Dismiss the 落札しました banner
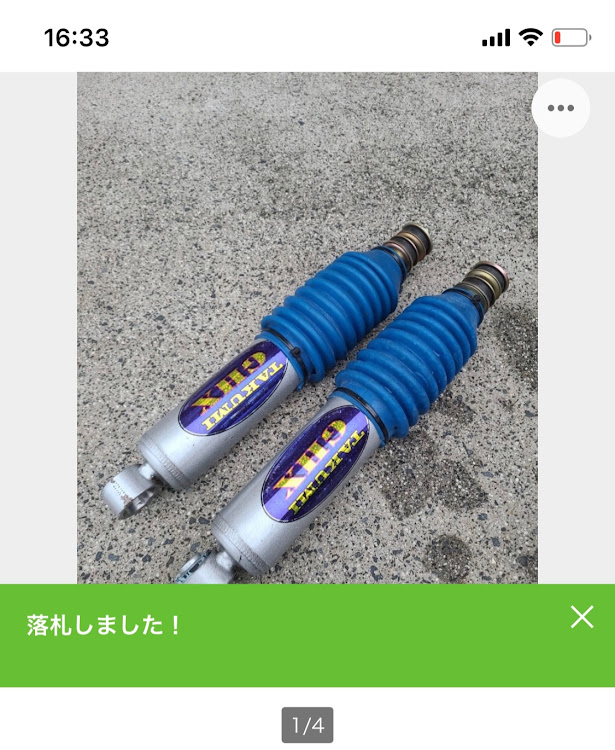This screenshot has height=750, width=615. click(x=582, y=617)
